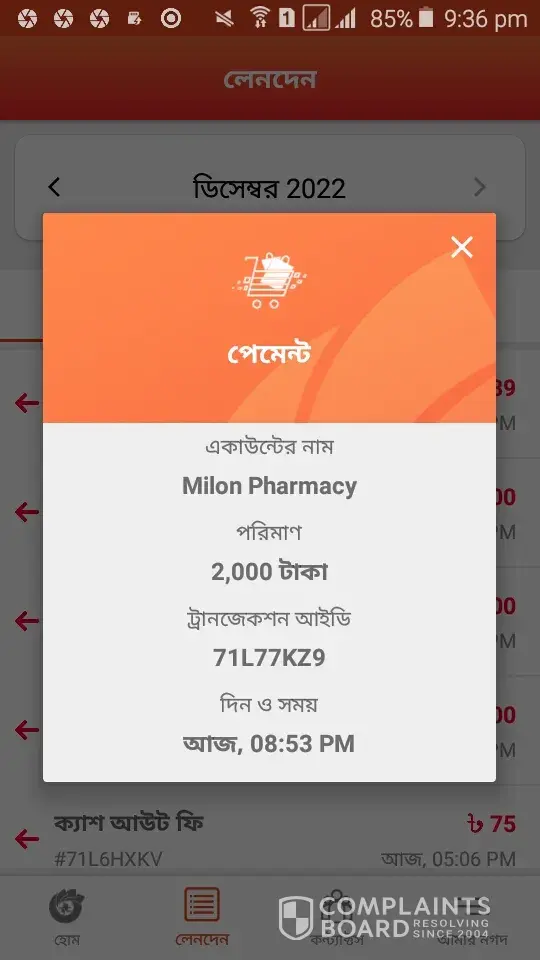Go to next month after ডিসেম্বর 2022

point(480,187)
